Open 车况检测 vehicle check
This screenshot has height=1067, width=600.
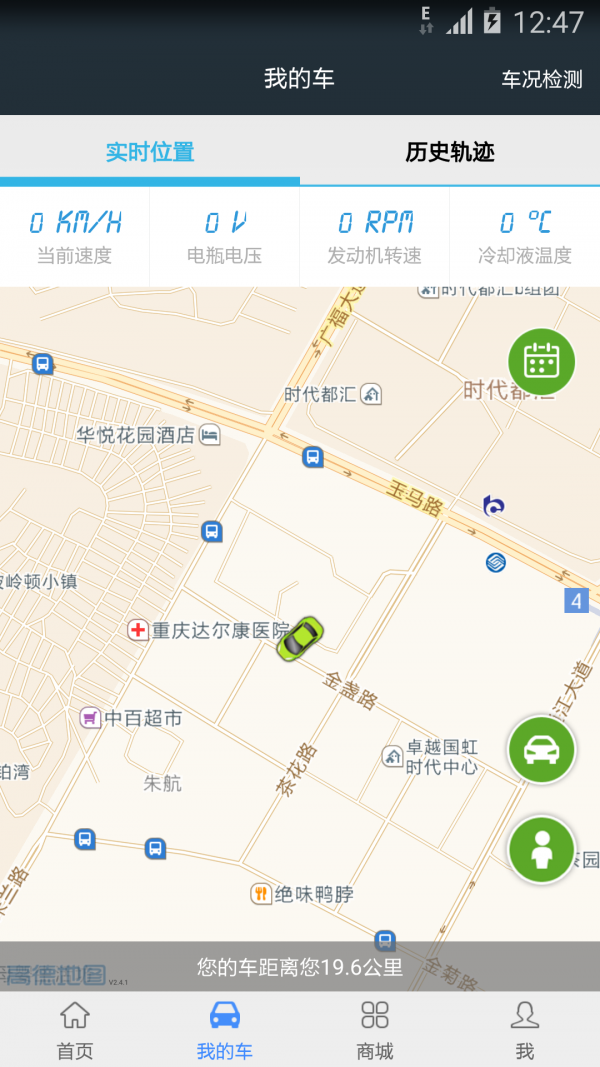pos(541,79)
